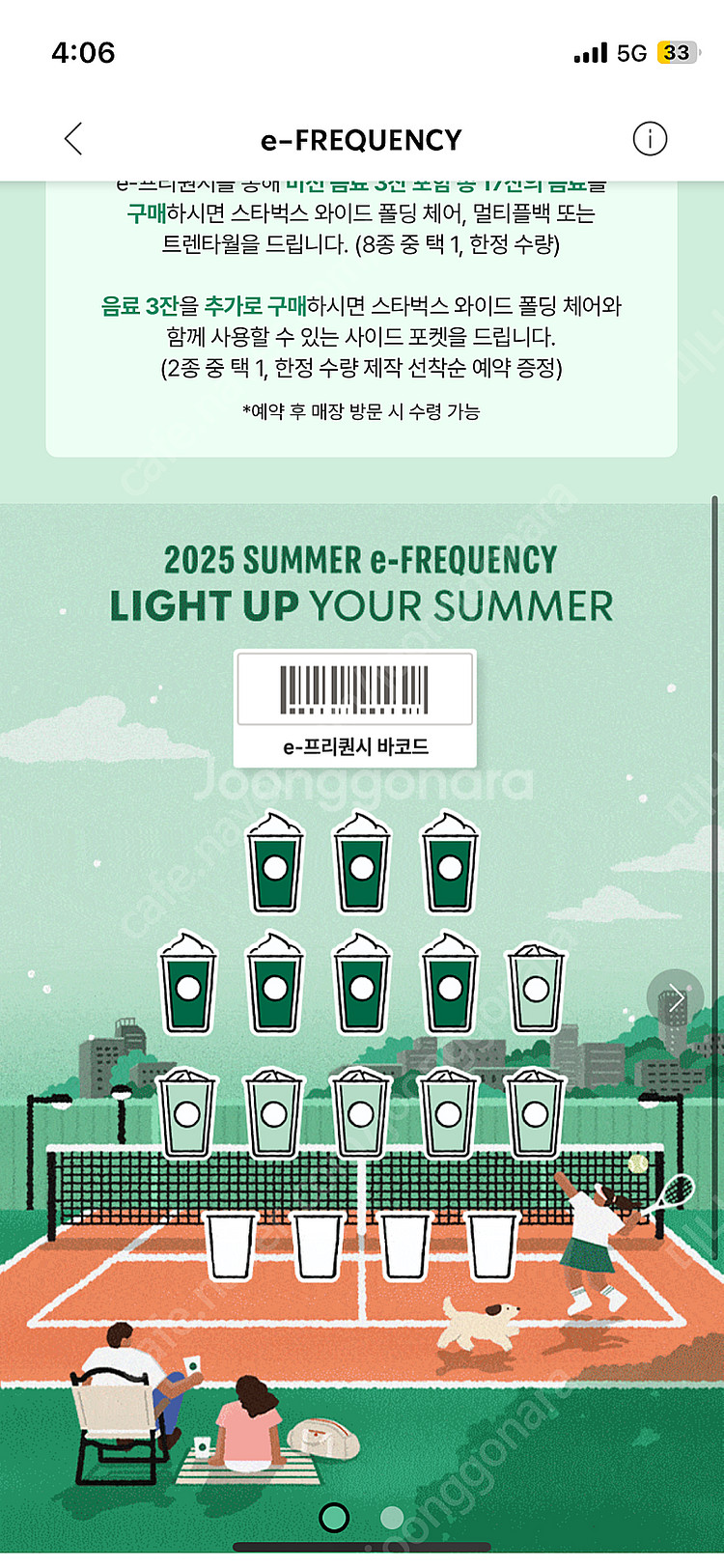724x1568 pixels.
Task: Open the e-프리퀀시 바코드 button
Action: coord(355,710)
